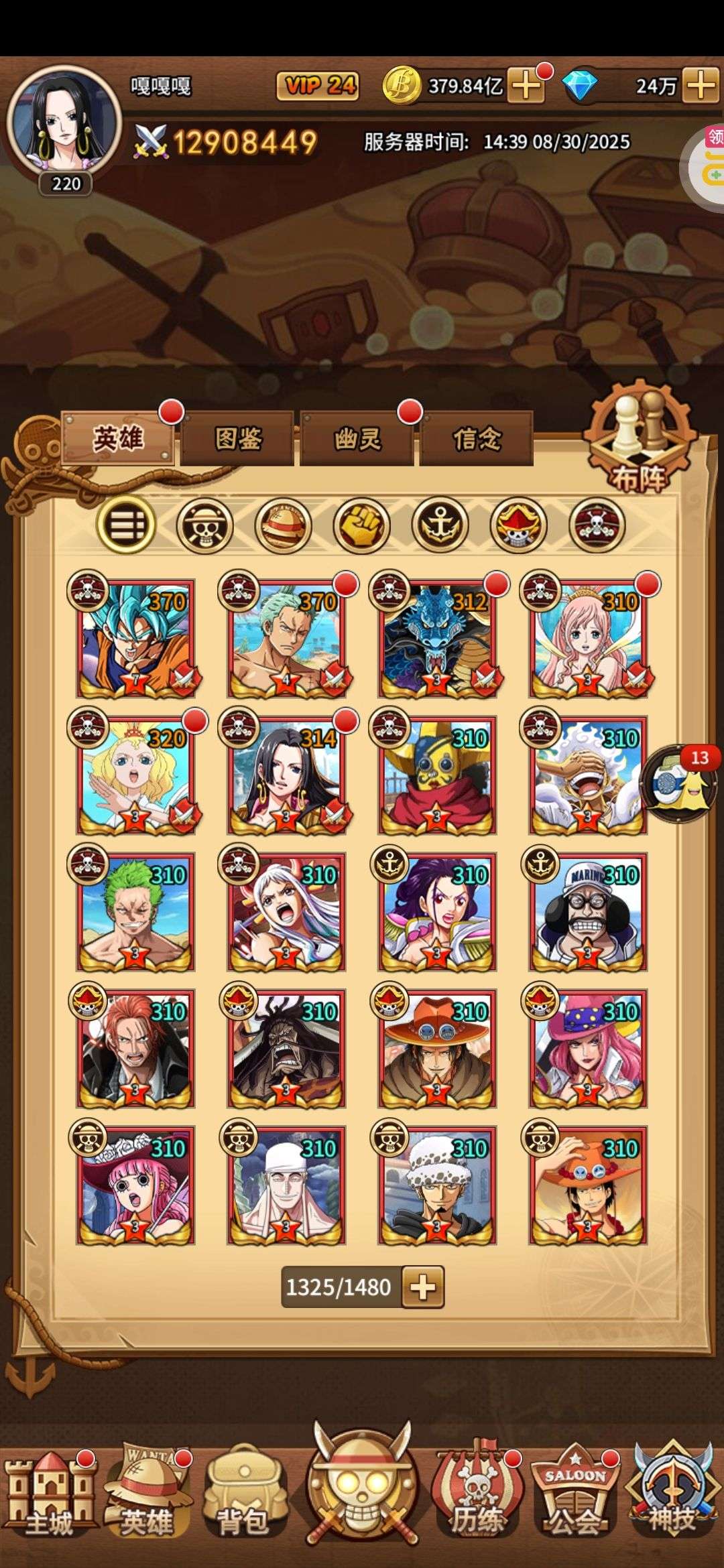Select the all-heroes list filter icon

pos(126,525)
